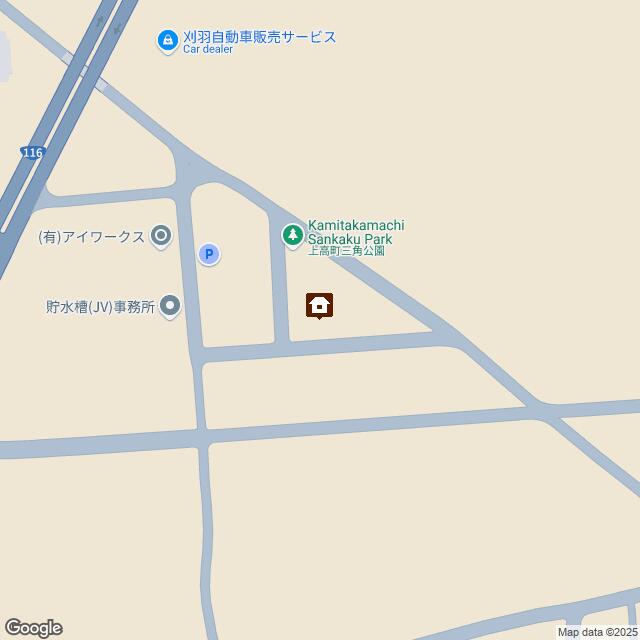Viewport: 640px width, 640px height.
Task: Tap the brown house lodging marker
Action: pyautogui.click(x=319, y=305)
